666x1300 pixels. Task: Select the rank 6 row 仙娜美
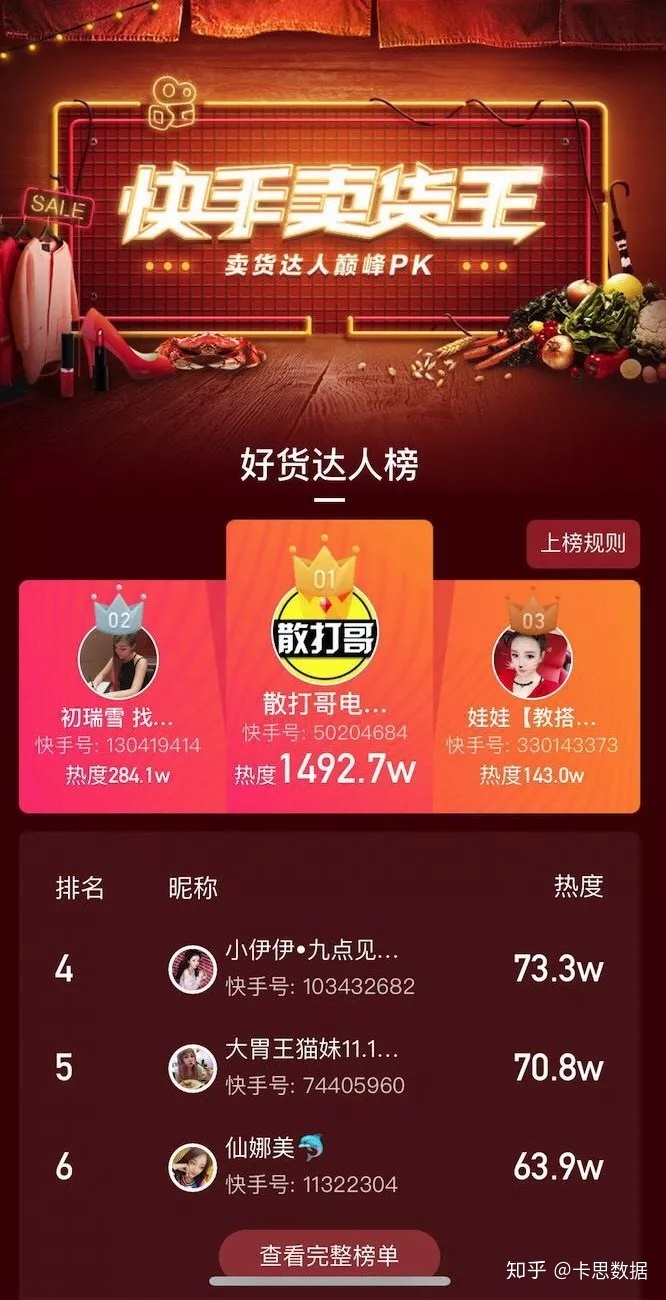pyautogui.click(x=329, y=1166)
